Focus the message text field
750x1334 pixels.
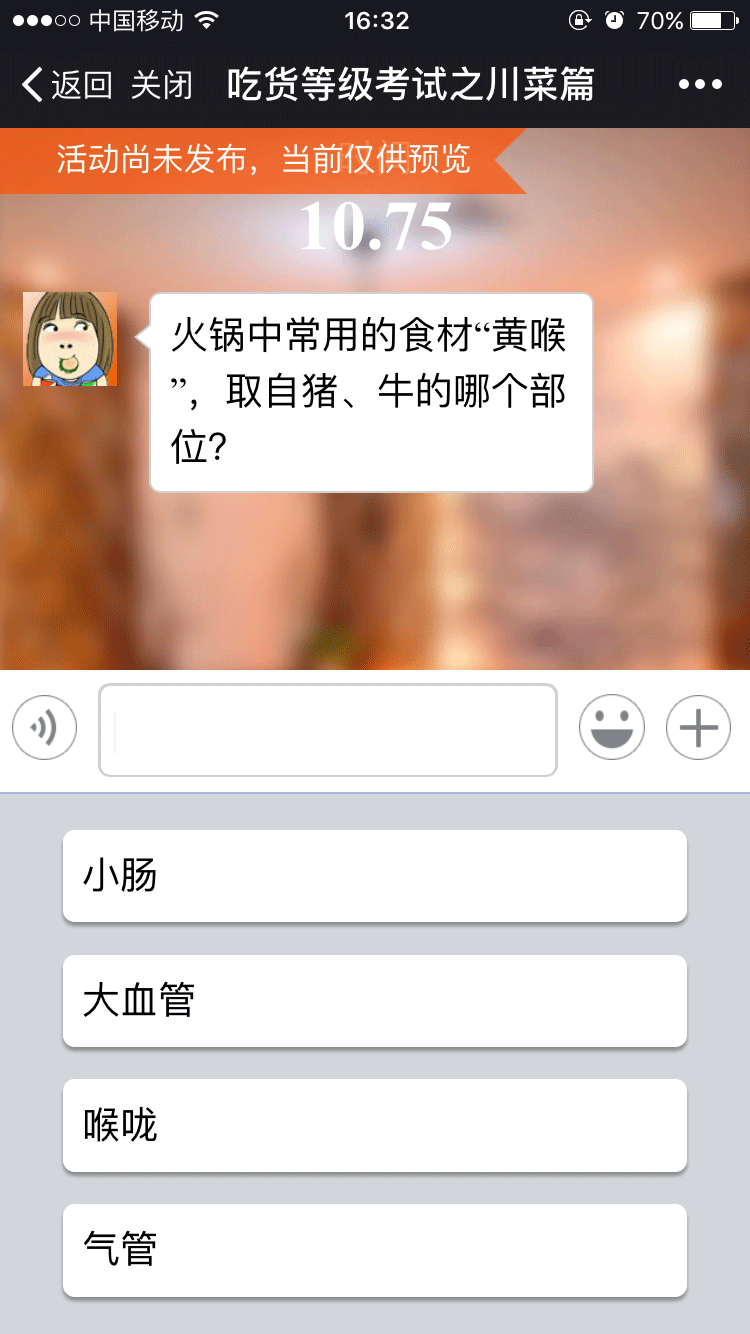tap(328, 730)
